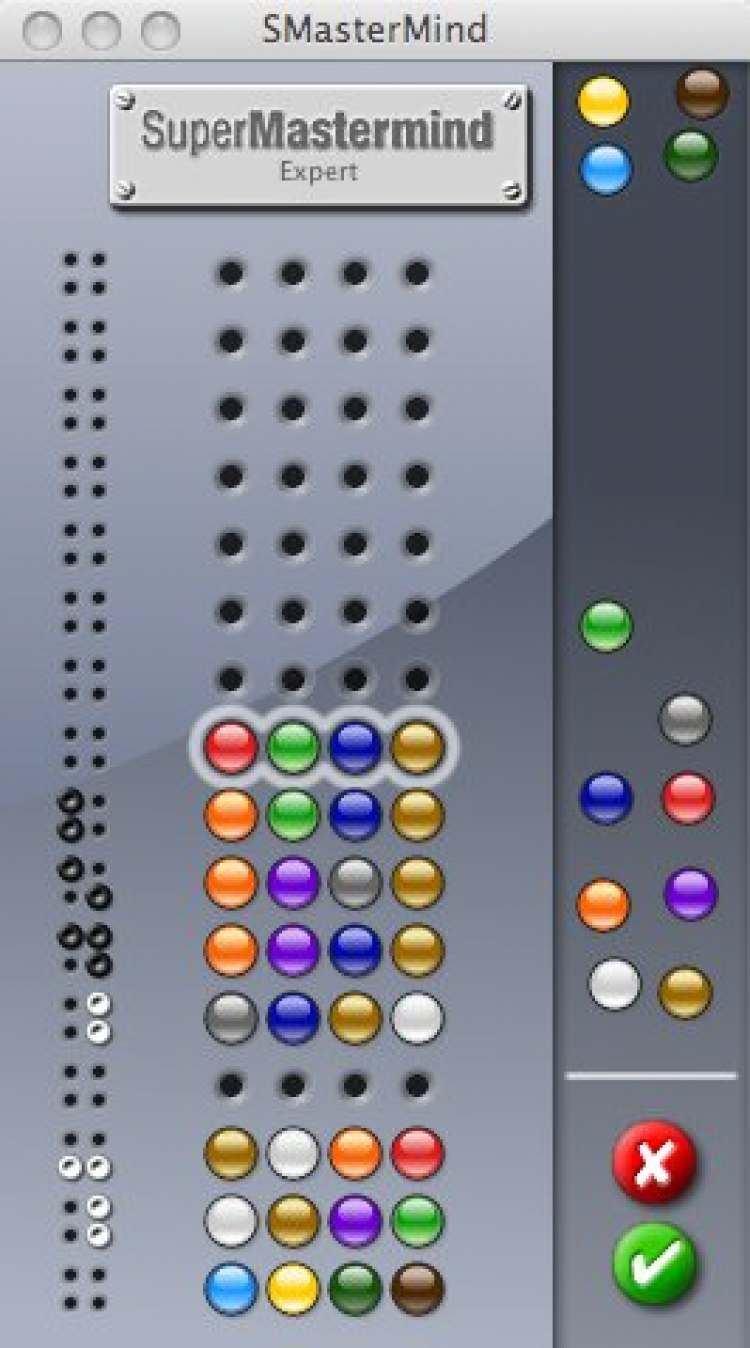Select the gray peg in the palette
Viewport: 750px width, 1348px height.
(686, 719)
